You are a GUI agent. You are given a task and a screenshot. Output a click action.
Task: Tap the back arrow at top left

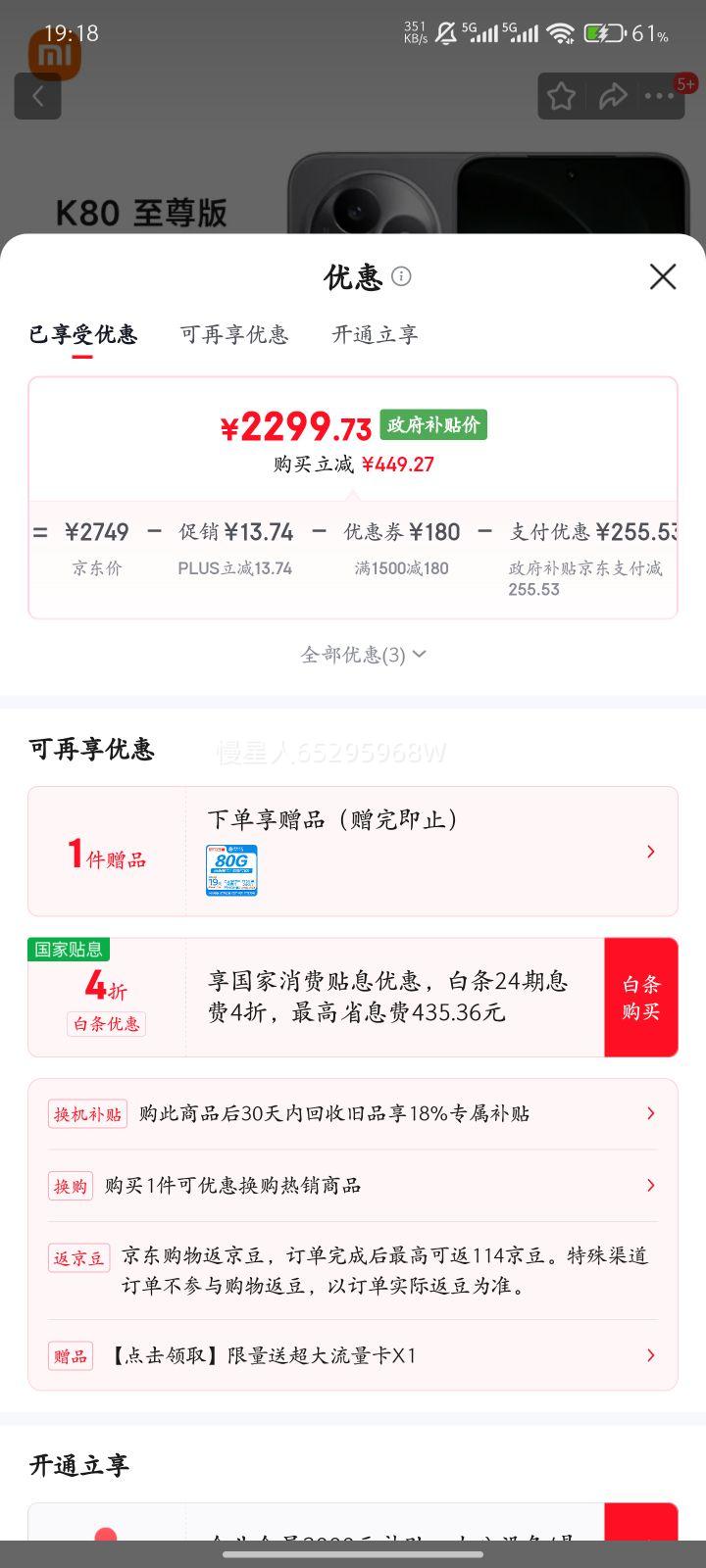click(x=37, y=95)
